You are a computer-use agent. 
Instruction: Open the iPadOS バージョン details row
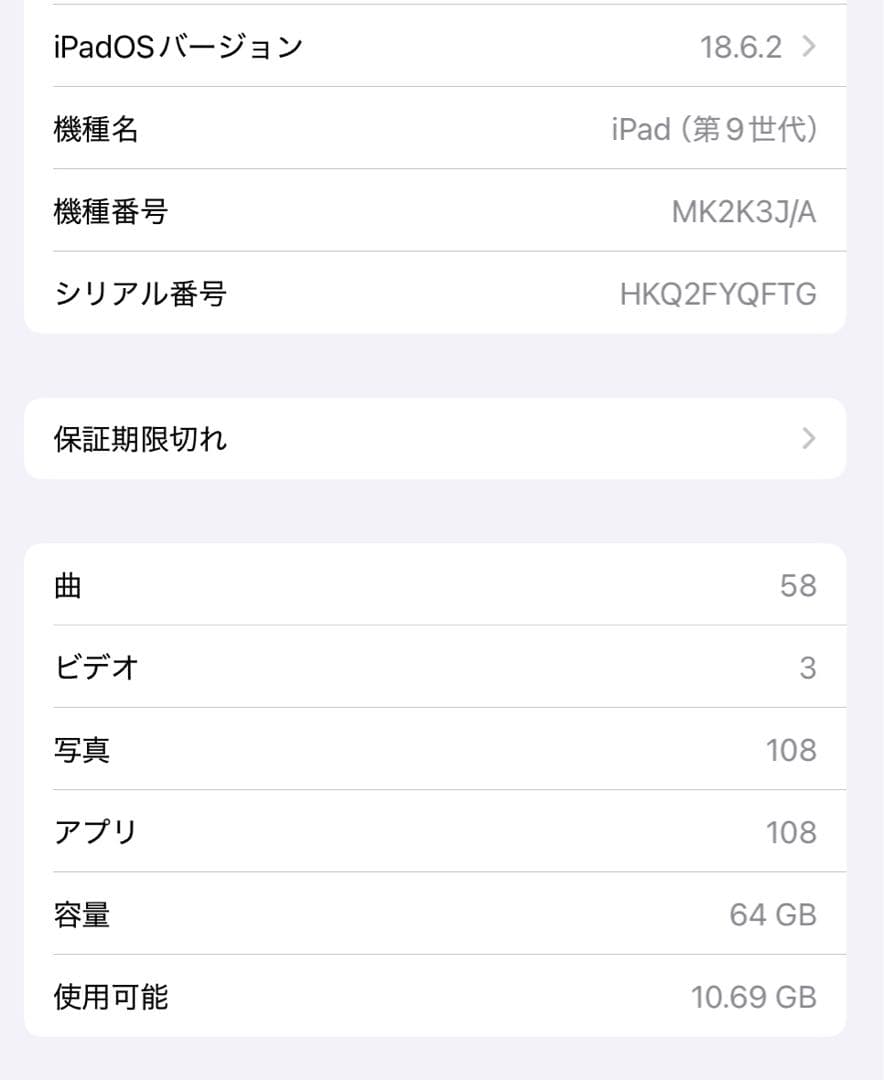pyautogui.click(x=440, y=46)
